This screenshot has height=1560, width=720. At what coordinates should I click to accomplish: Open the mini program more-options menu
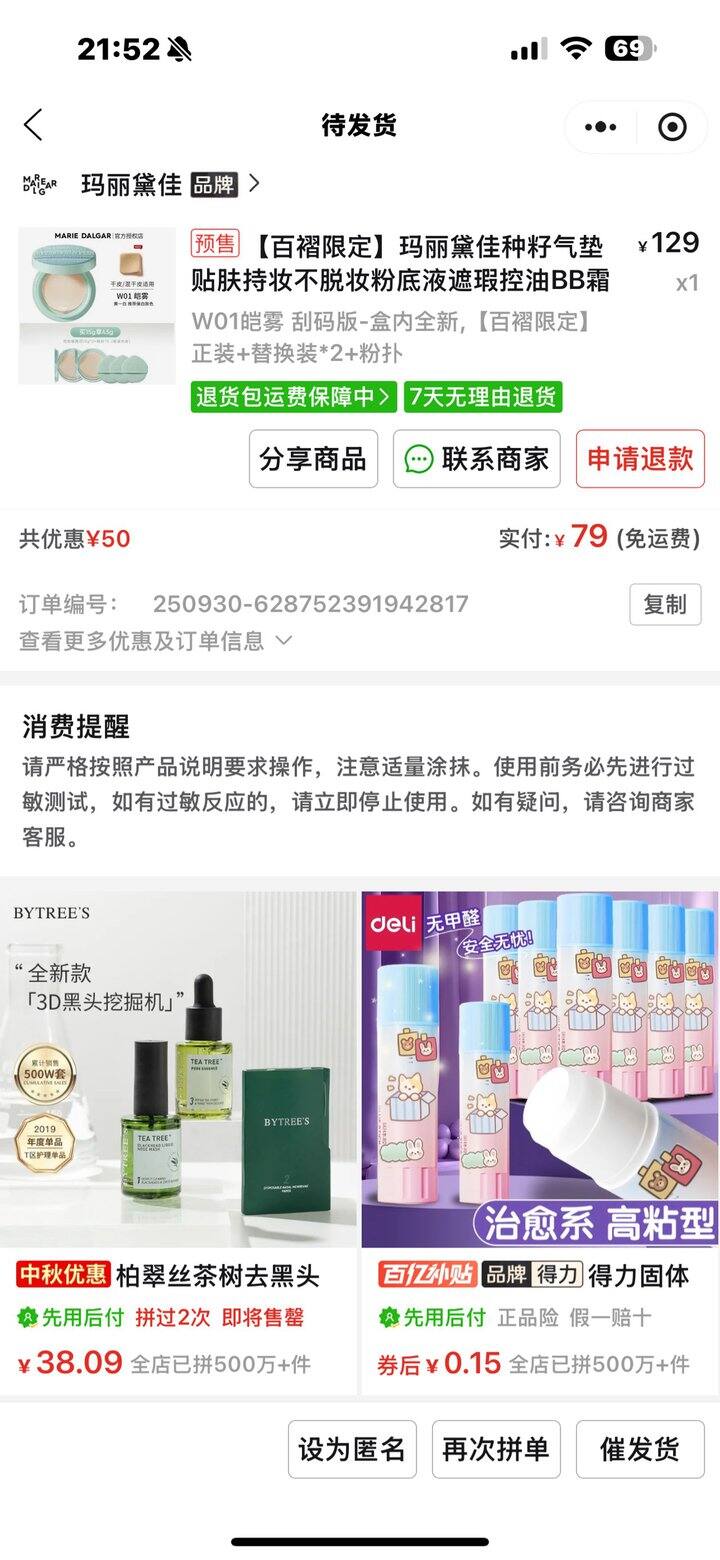click(601, 127)
